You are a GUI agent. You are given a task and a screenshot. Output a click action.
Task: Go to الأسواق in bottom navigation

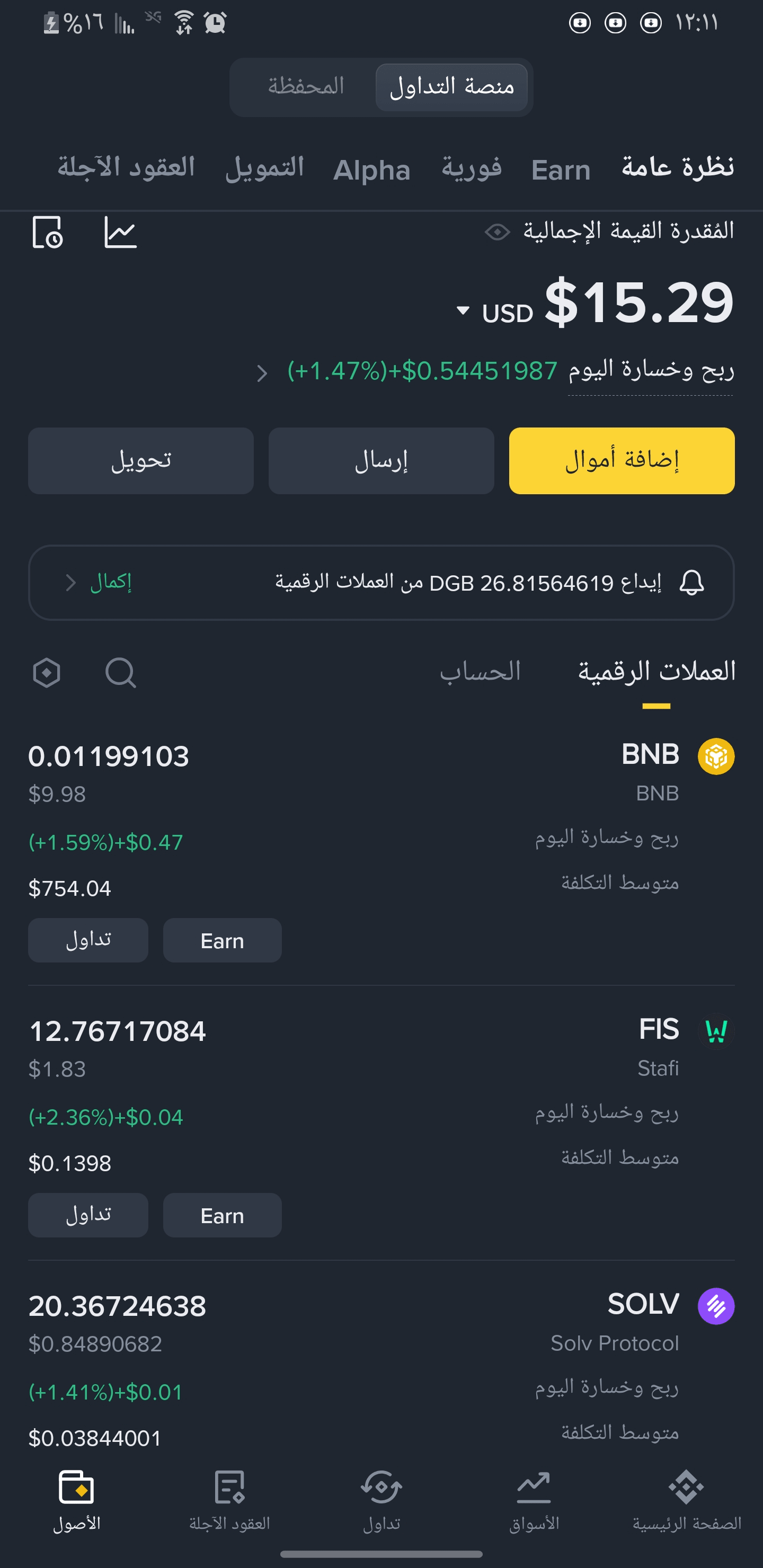point(534,1500)
